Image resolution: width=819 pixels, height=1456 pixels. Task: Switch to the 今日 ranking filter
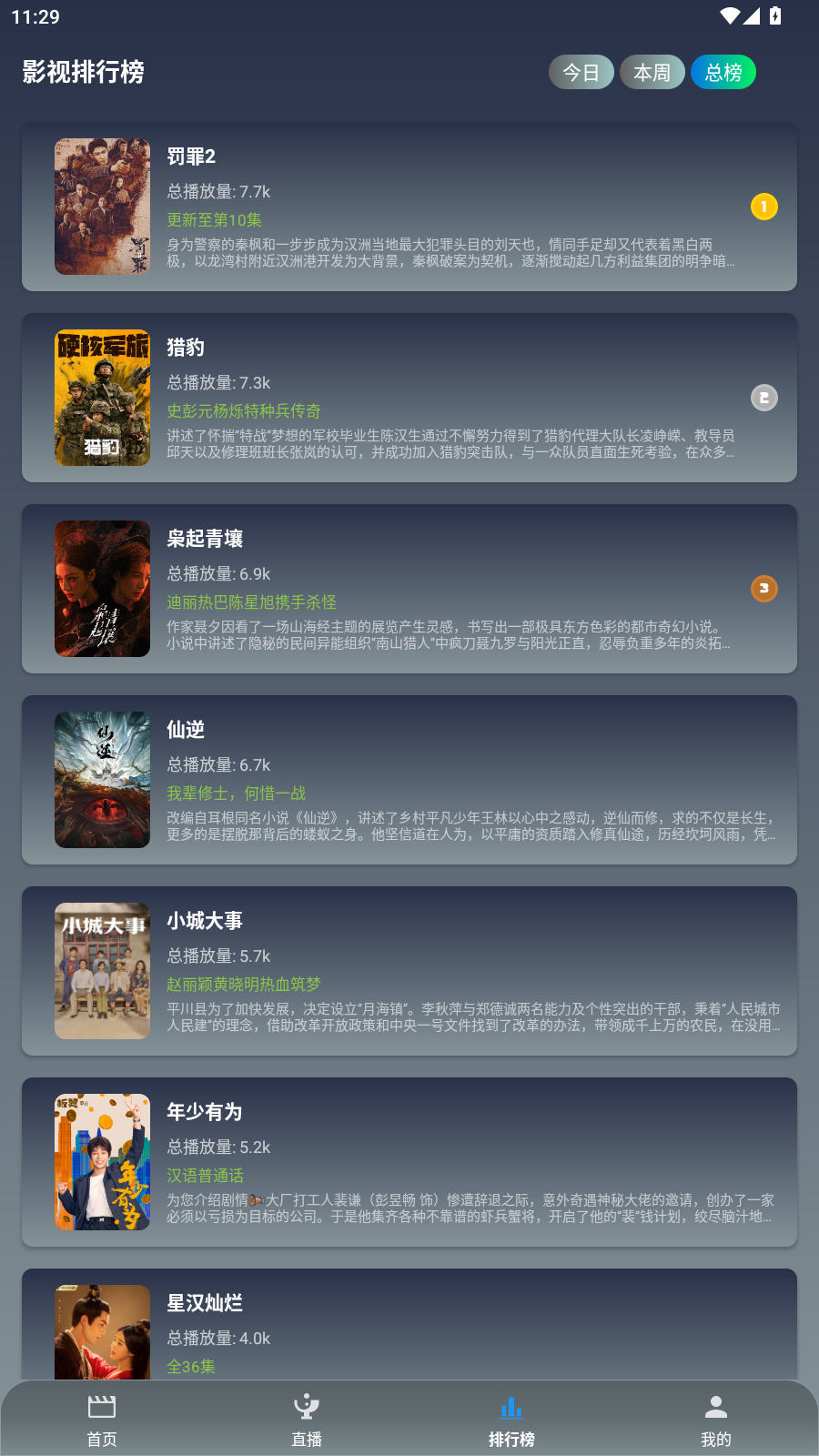point(581,72)
